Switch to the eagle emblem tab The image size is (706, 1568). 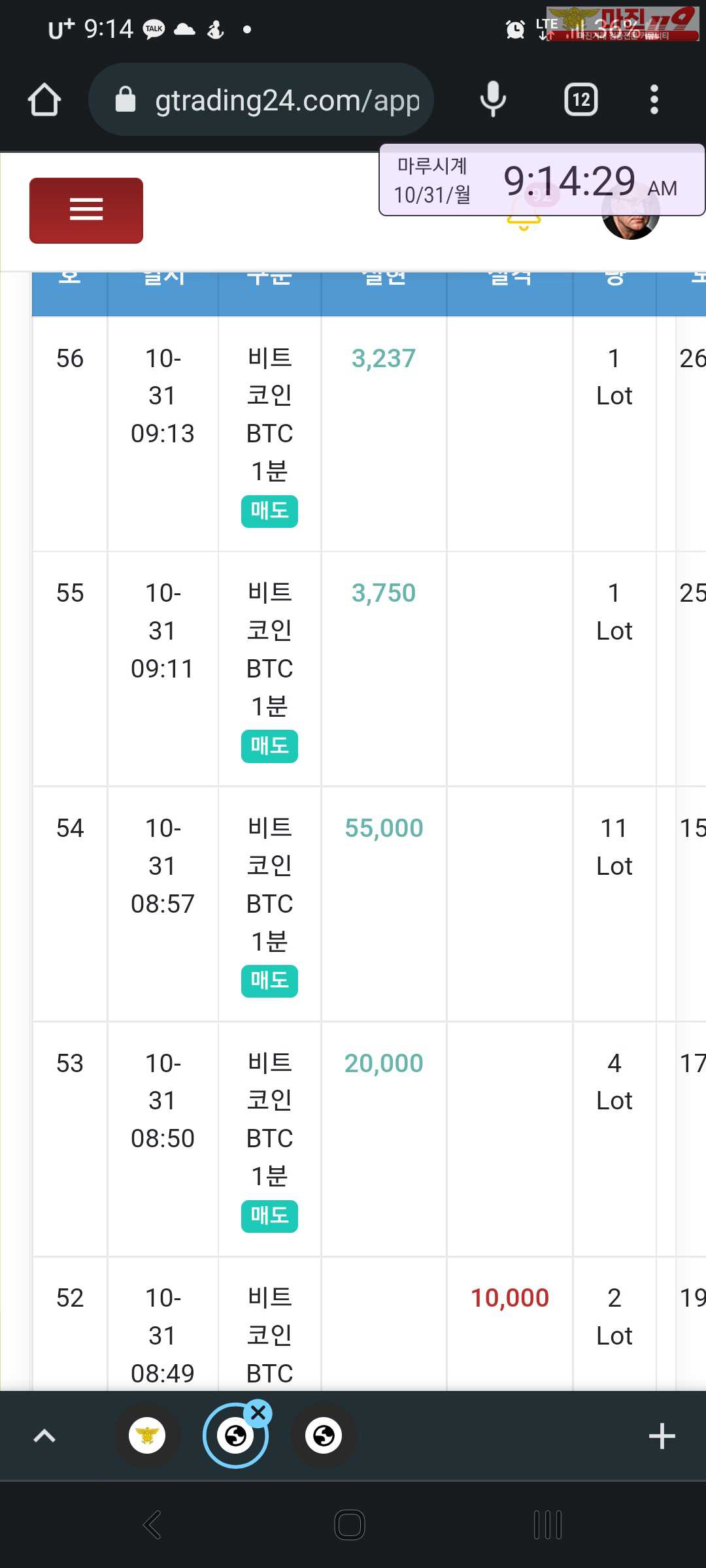coord(147,1435)
